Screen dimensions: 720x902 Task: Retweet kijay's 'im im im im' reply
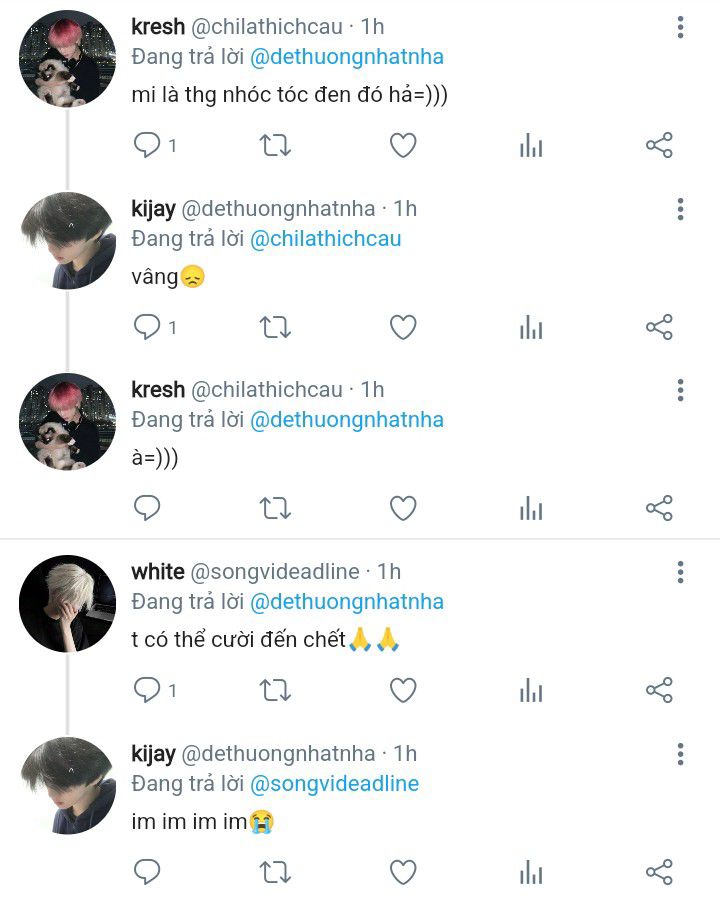click(x=275, y=871)
